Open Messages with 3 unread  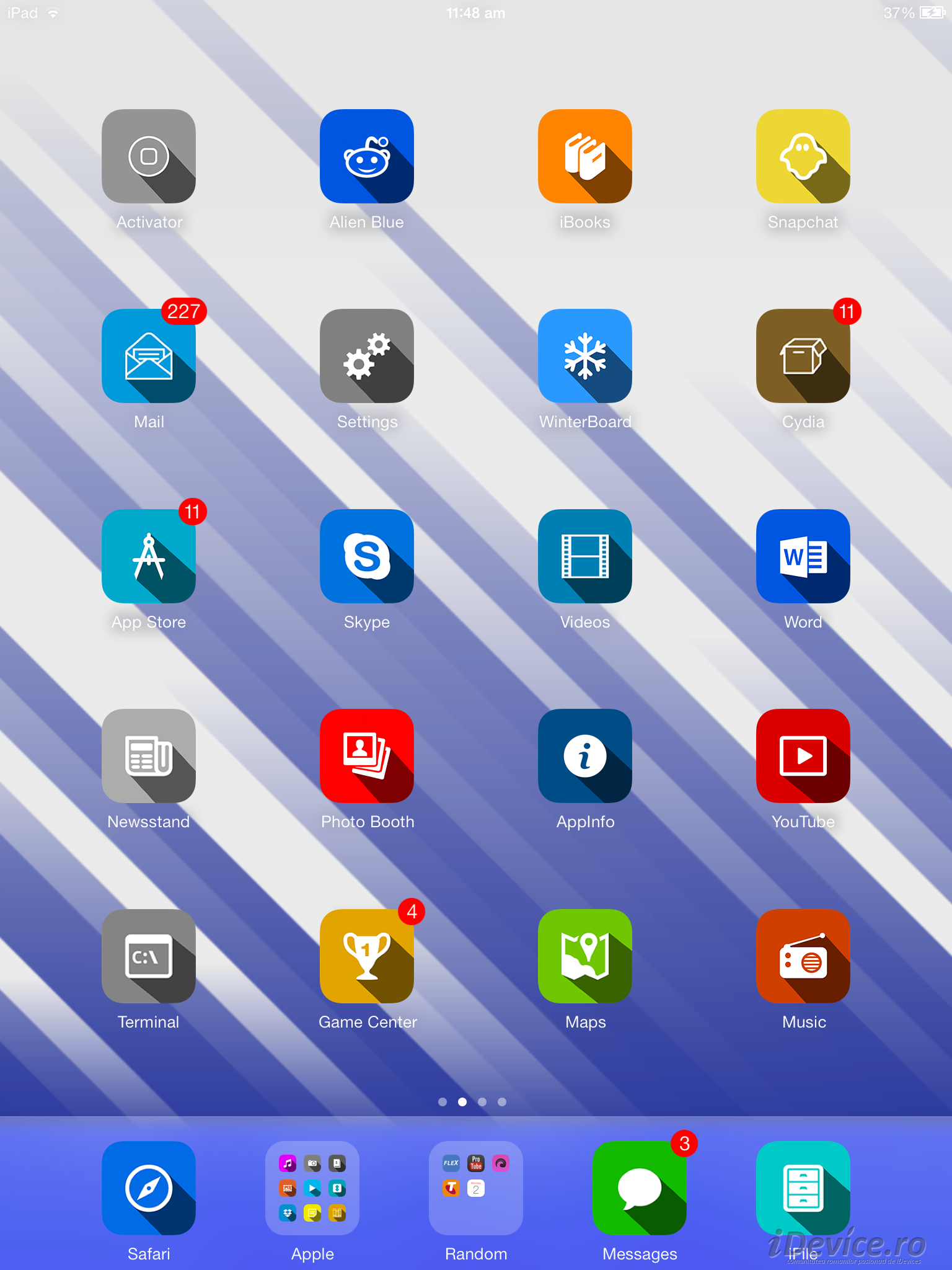coord(640,1188)
